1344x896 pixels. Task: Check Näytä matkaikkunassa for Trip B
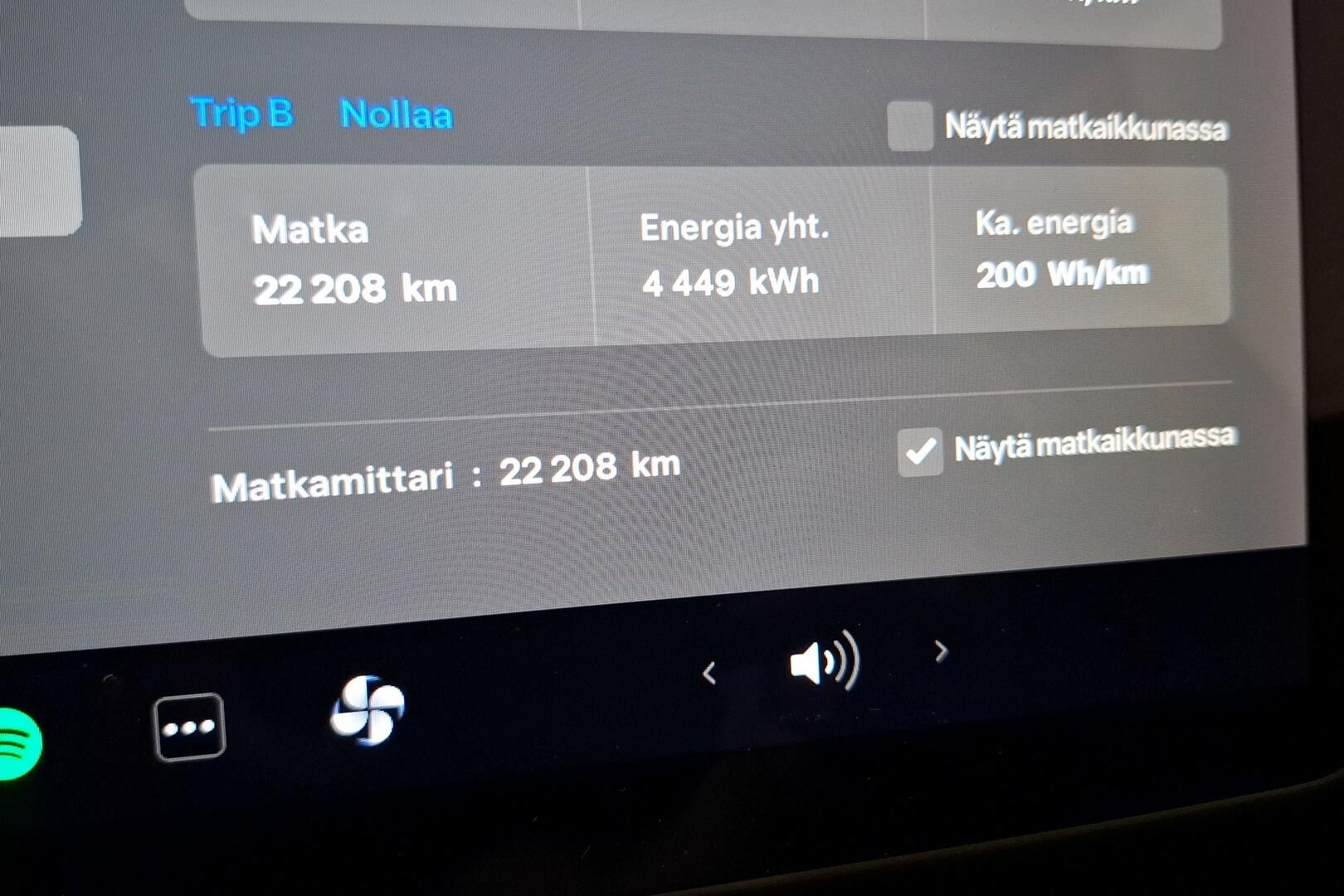pyautogui.click(x=910, y=126)
